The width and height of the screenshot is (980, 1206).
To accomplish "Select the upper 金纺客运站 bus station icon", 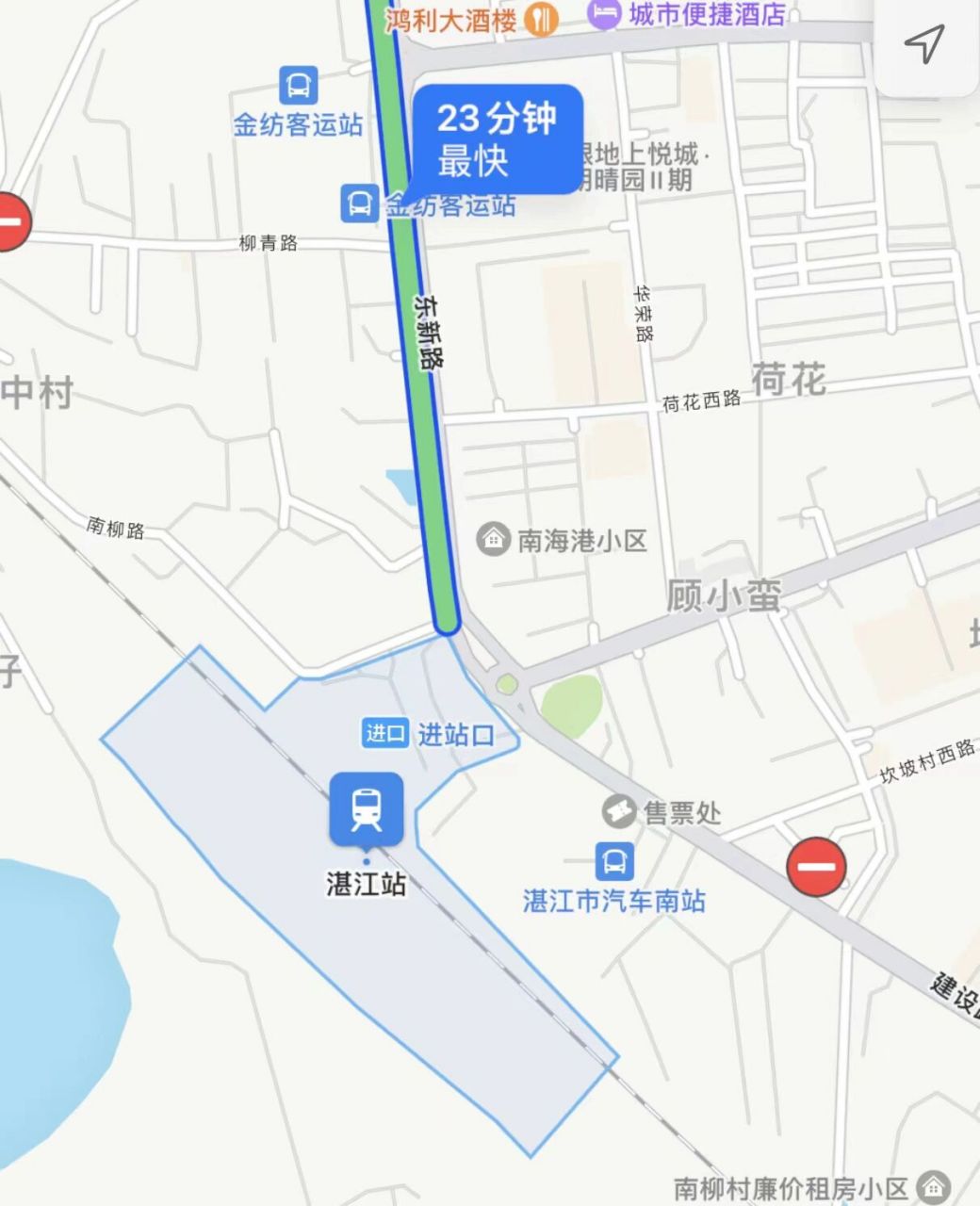I will coord(297,83).
